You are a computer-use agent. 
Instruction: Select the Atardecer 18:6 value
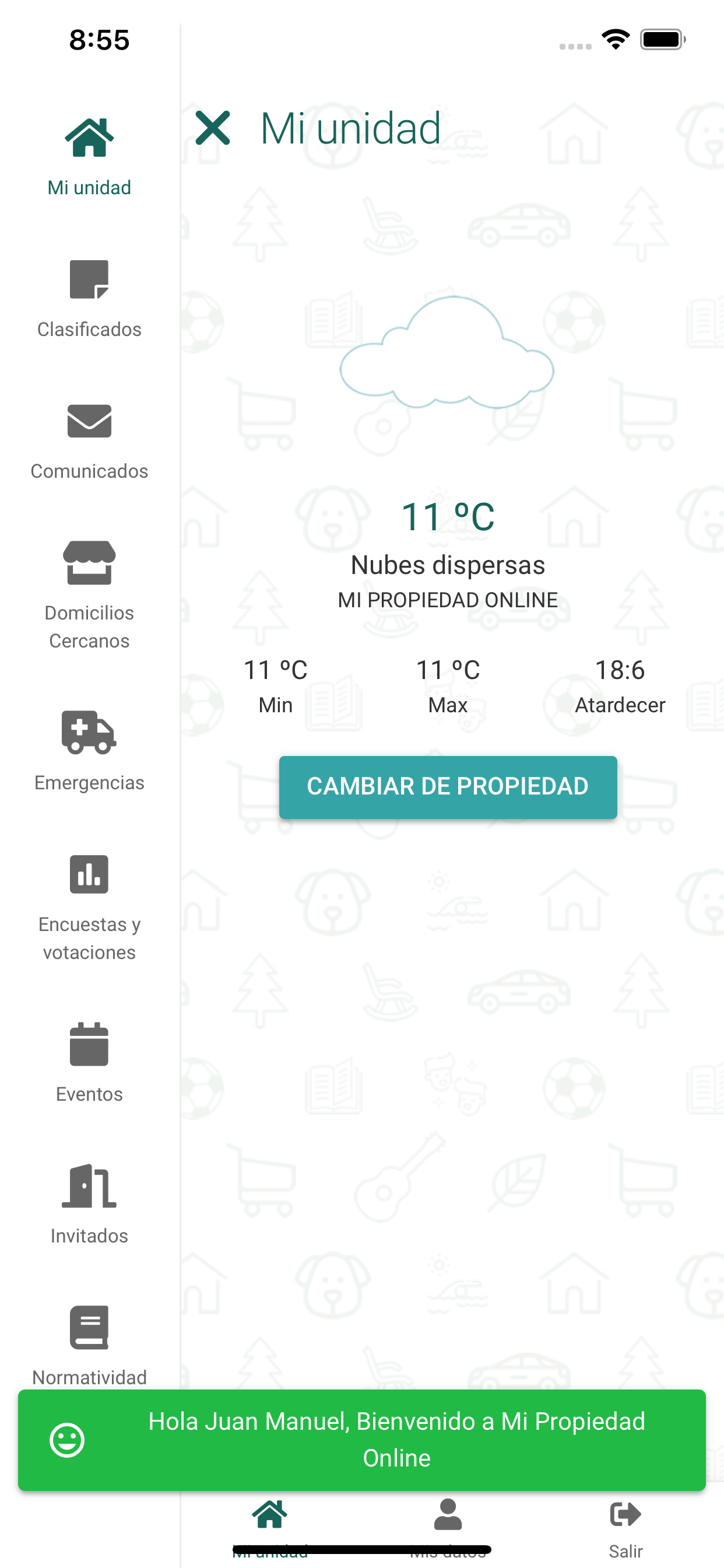coord(621,686)
